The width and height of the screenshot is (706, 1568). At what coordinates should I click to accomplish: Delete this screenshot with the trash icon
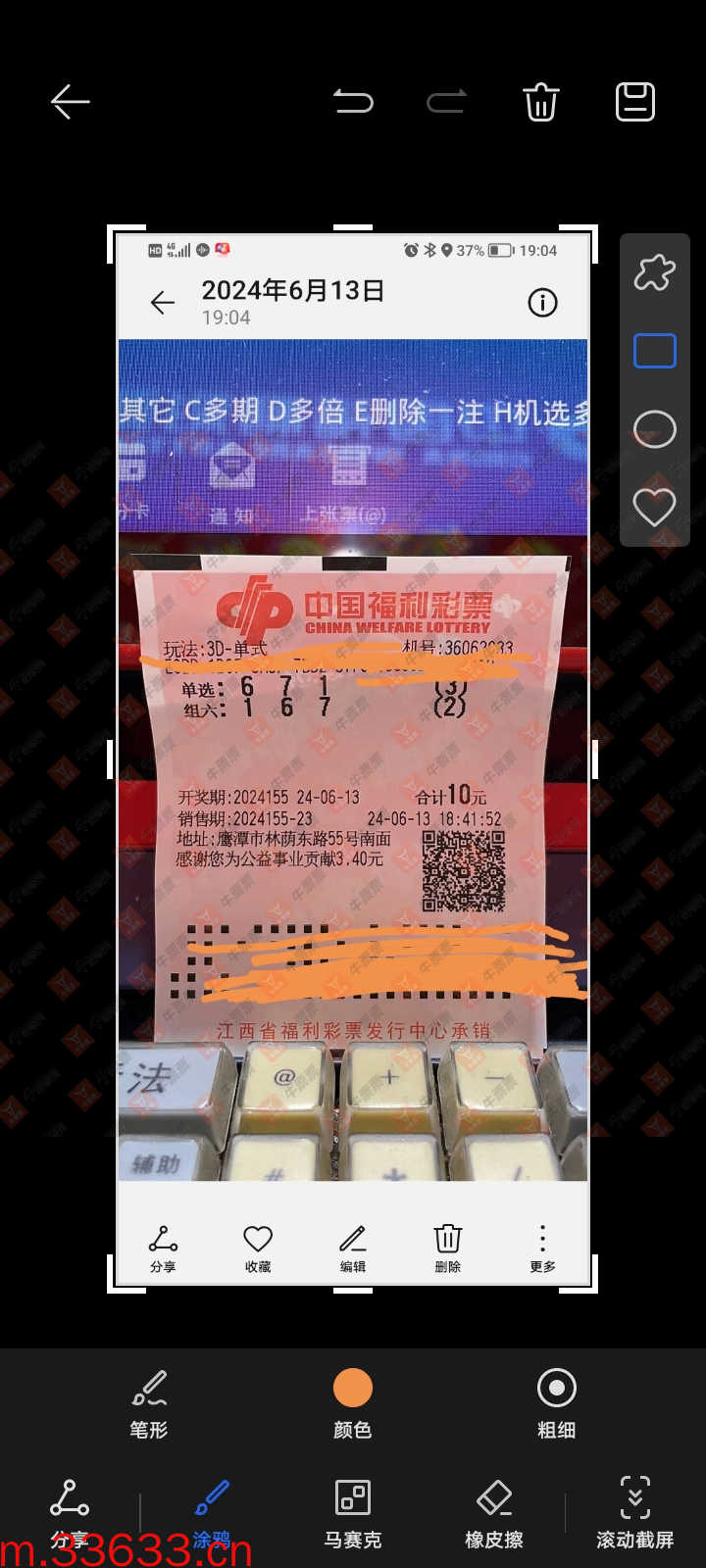[541, 102]
